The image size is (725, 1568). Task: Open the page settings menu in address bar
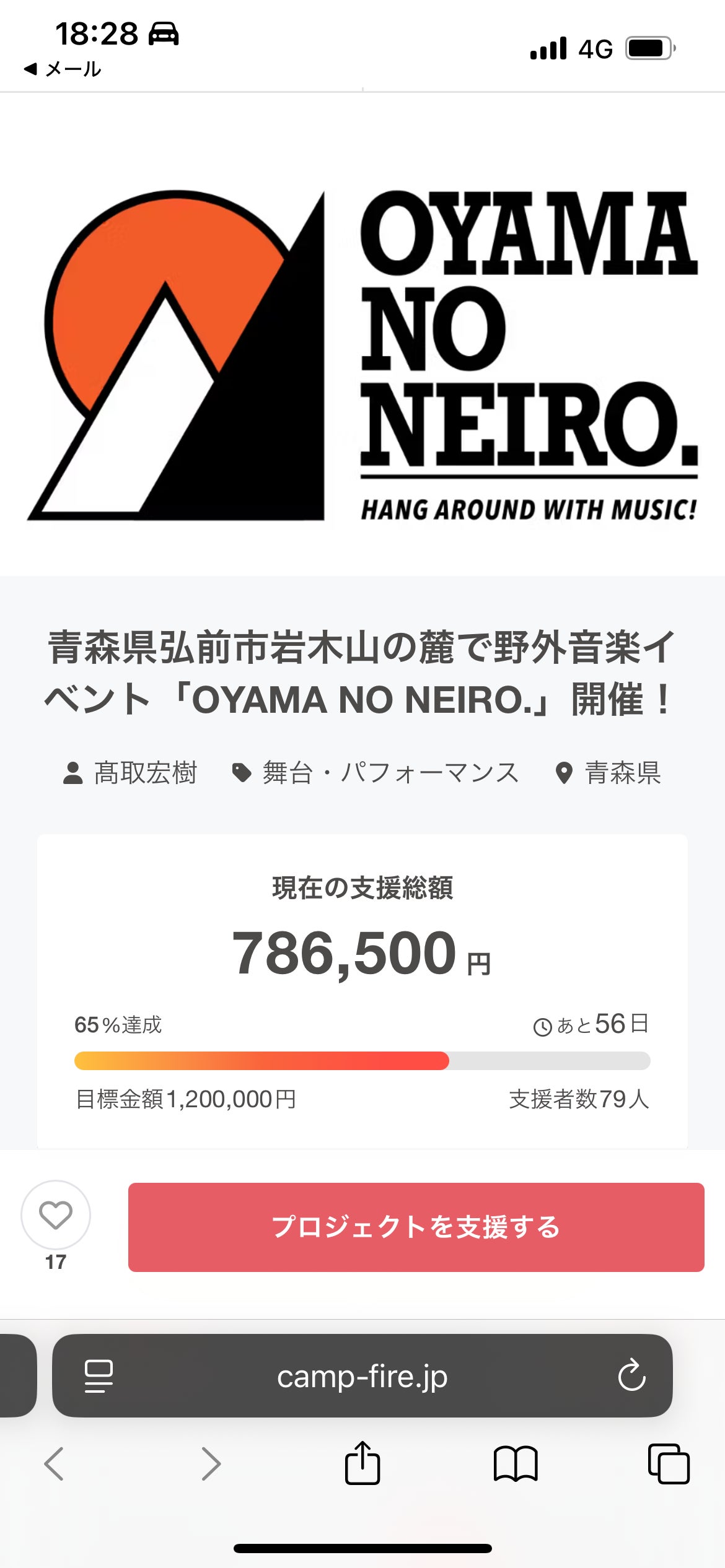[x=99, y=1376]
